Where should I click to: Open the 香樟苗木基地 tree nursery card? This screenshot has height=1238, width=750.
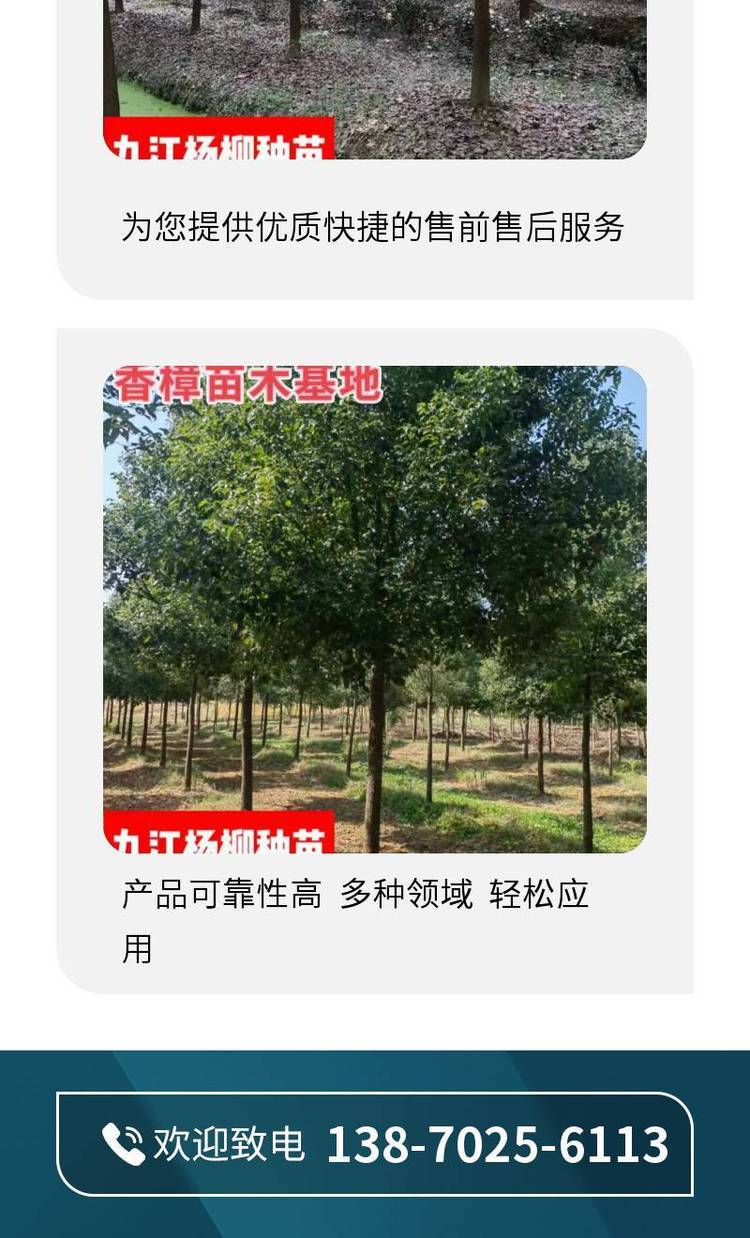point(375,661)
